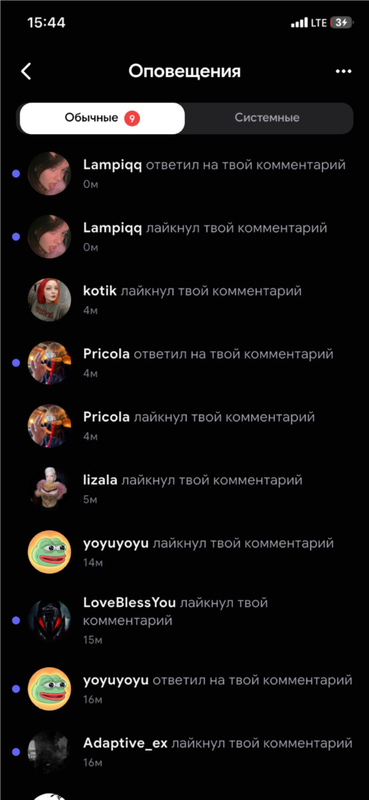Switch to the Системные tab
The width and height of the screenshot is (369, 800).
267,118
